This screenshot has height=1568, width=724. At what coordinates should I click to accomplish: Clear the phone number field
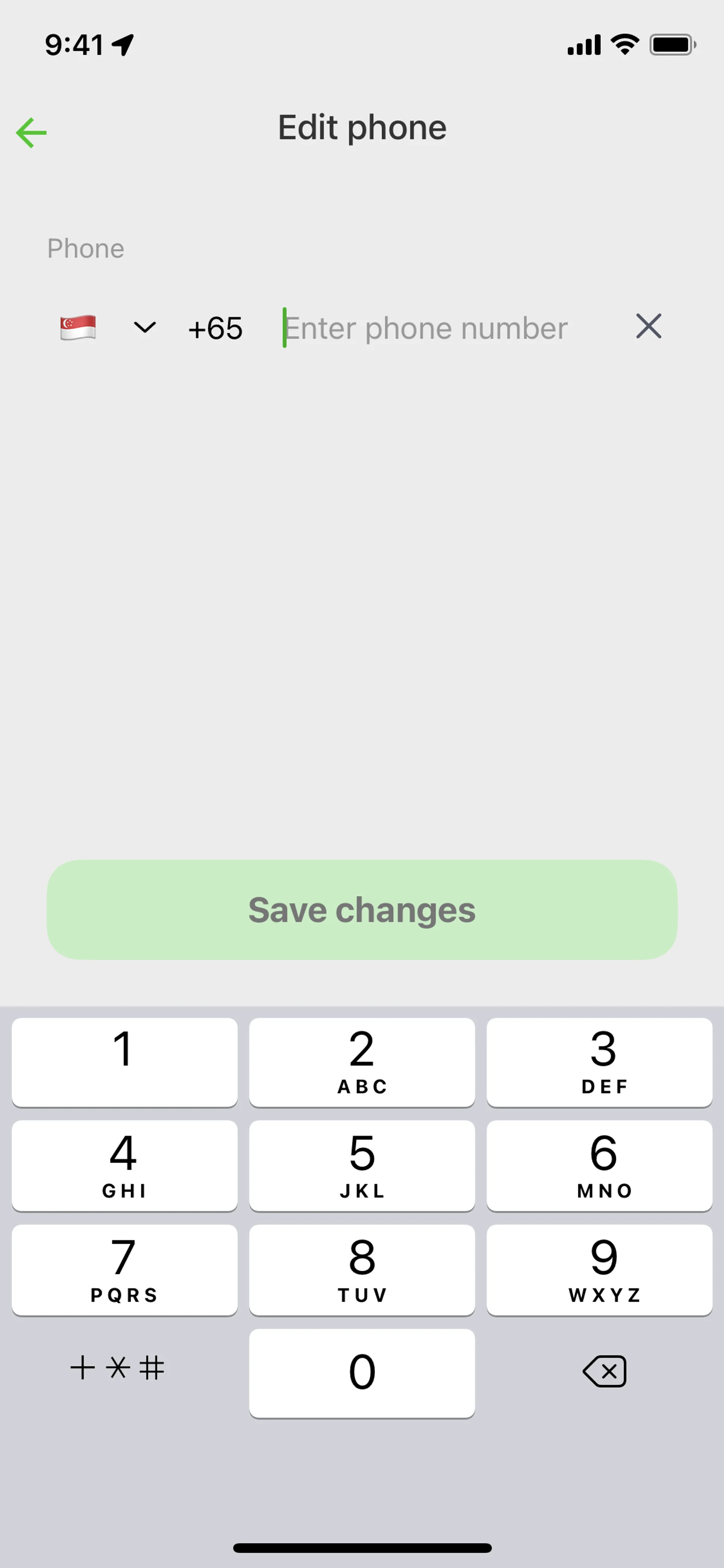tap(648, 326)
